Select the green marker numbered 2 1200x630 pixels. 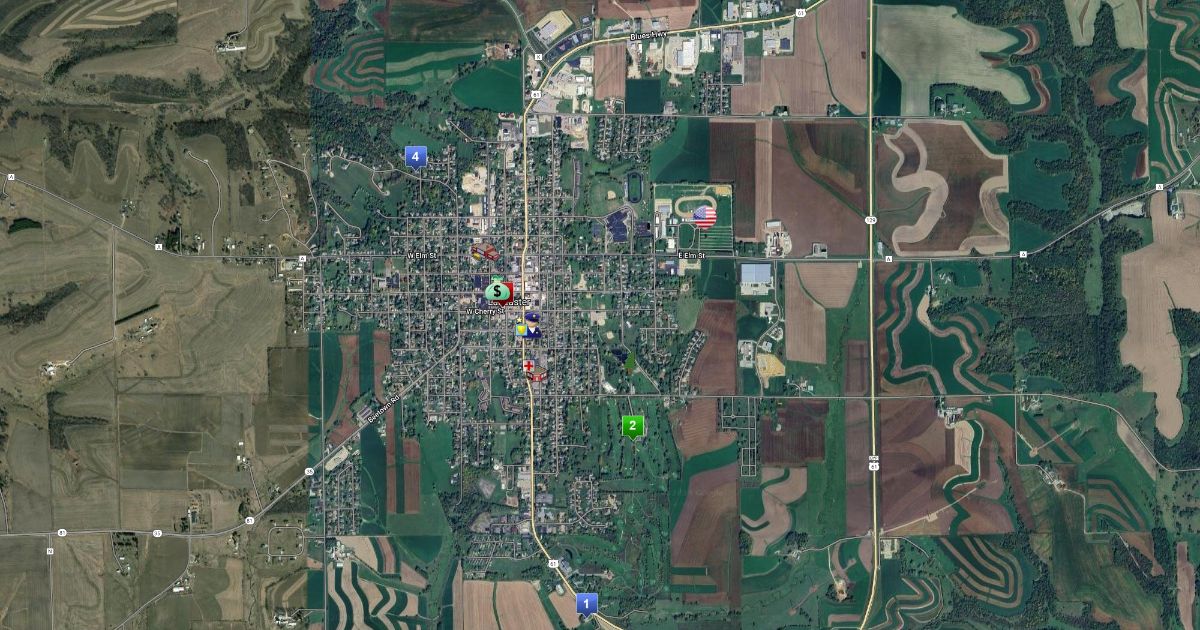pyautogui.click(x=632, y=425)
